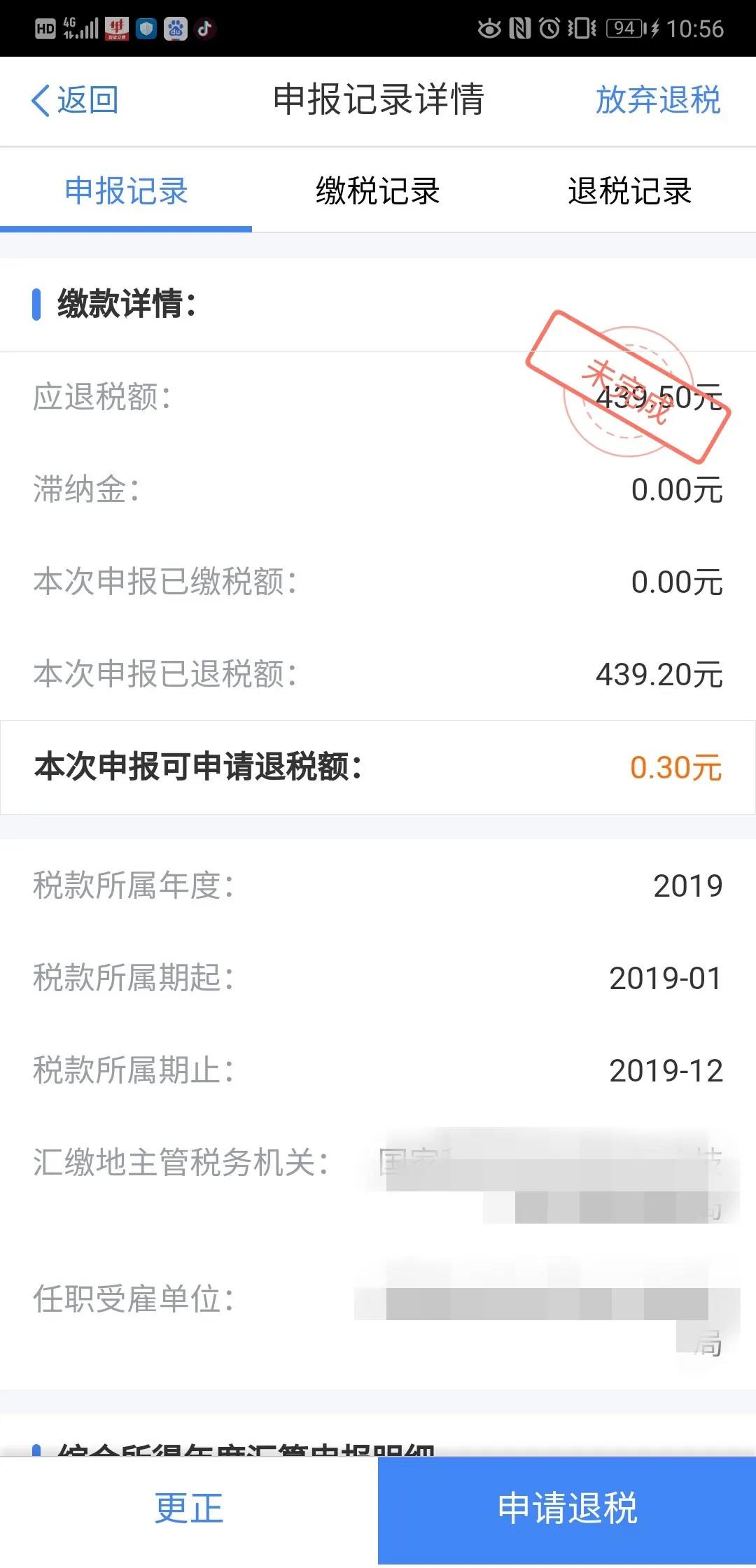Tap the battery level indicator showing 94
The image size is (756, 1568).
(625, 29)
